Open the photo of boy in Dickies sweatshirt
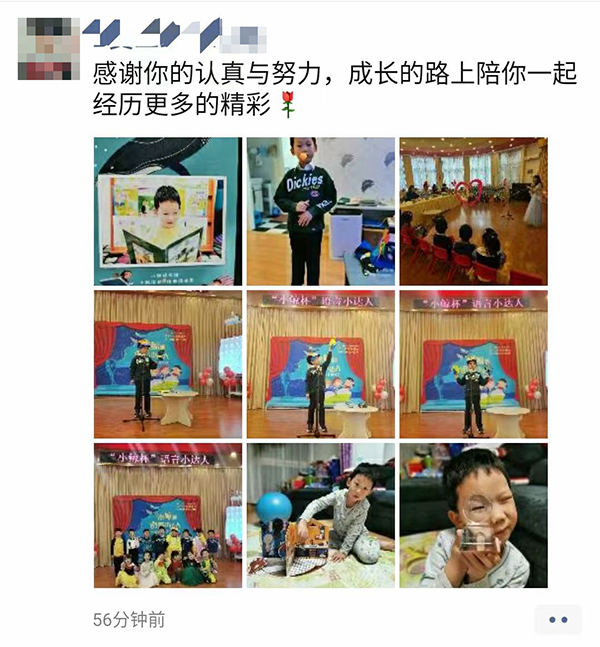Viewport: 600px width, 647px height. [320, 211]
